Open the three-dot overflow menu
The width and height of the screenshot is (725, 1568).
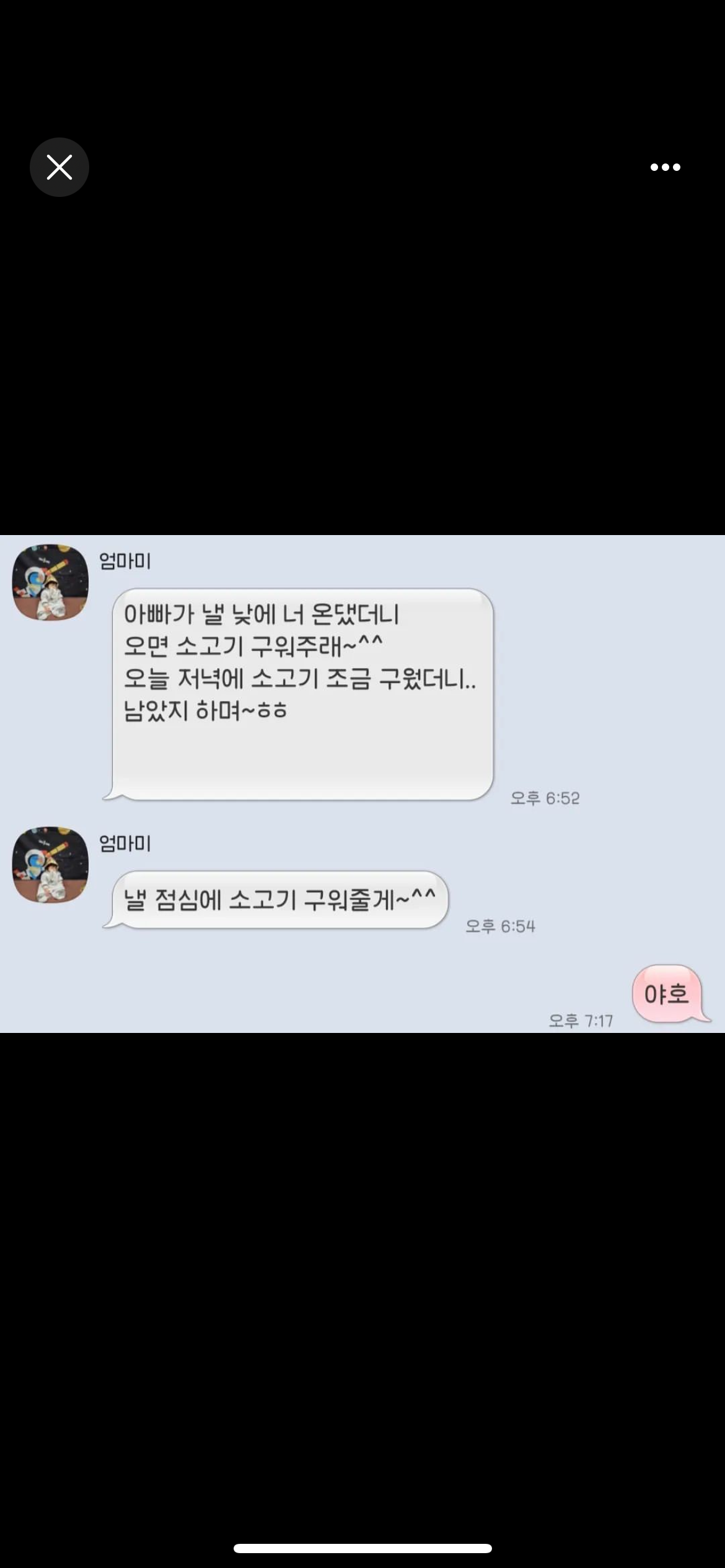pyautogui.click(x=665, y=167)
